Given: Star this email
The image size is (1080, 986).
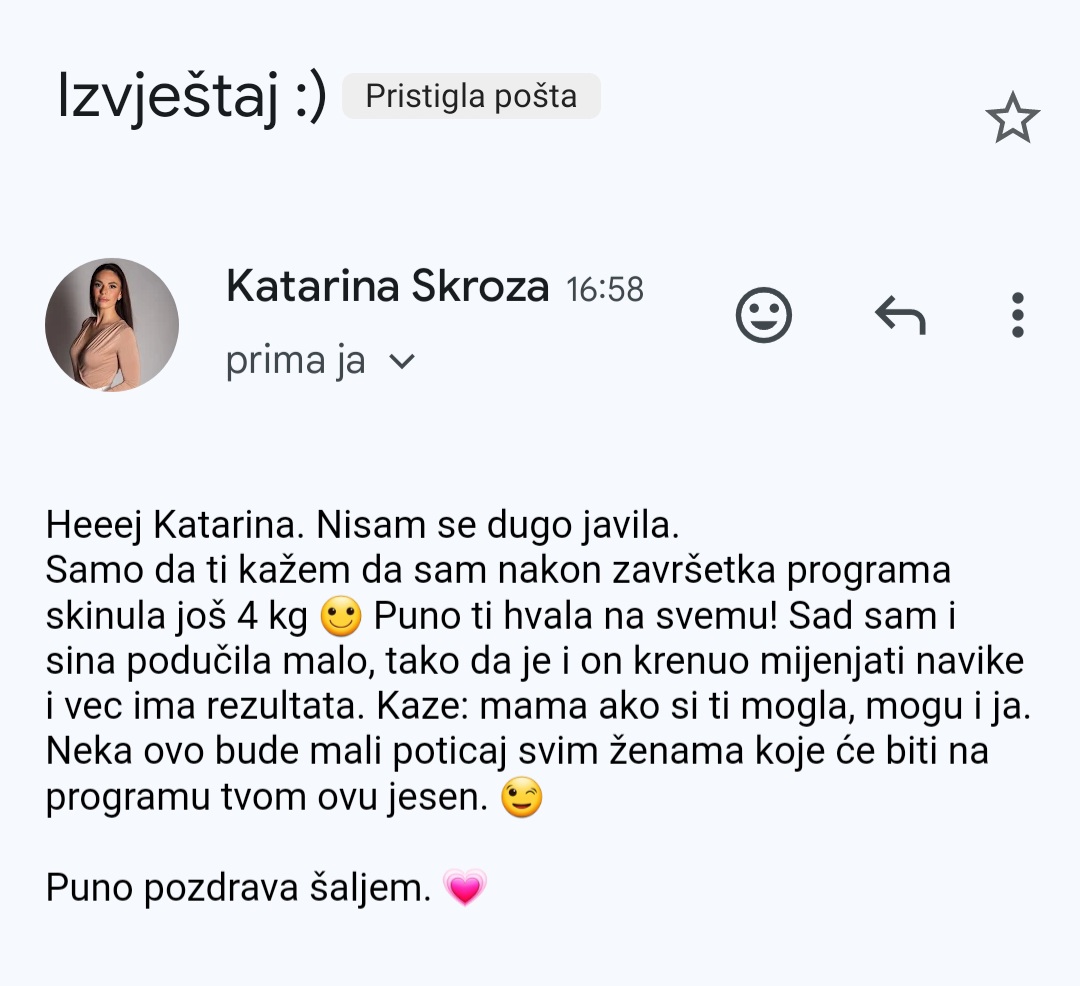Looking at the screenshot, I should [1012, 118].
